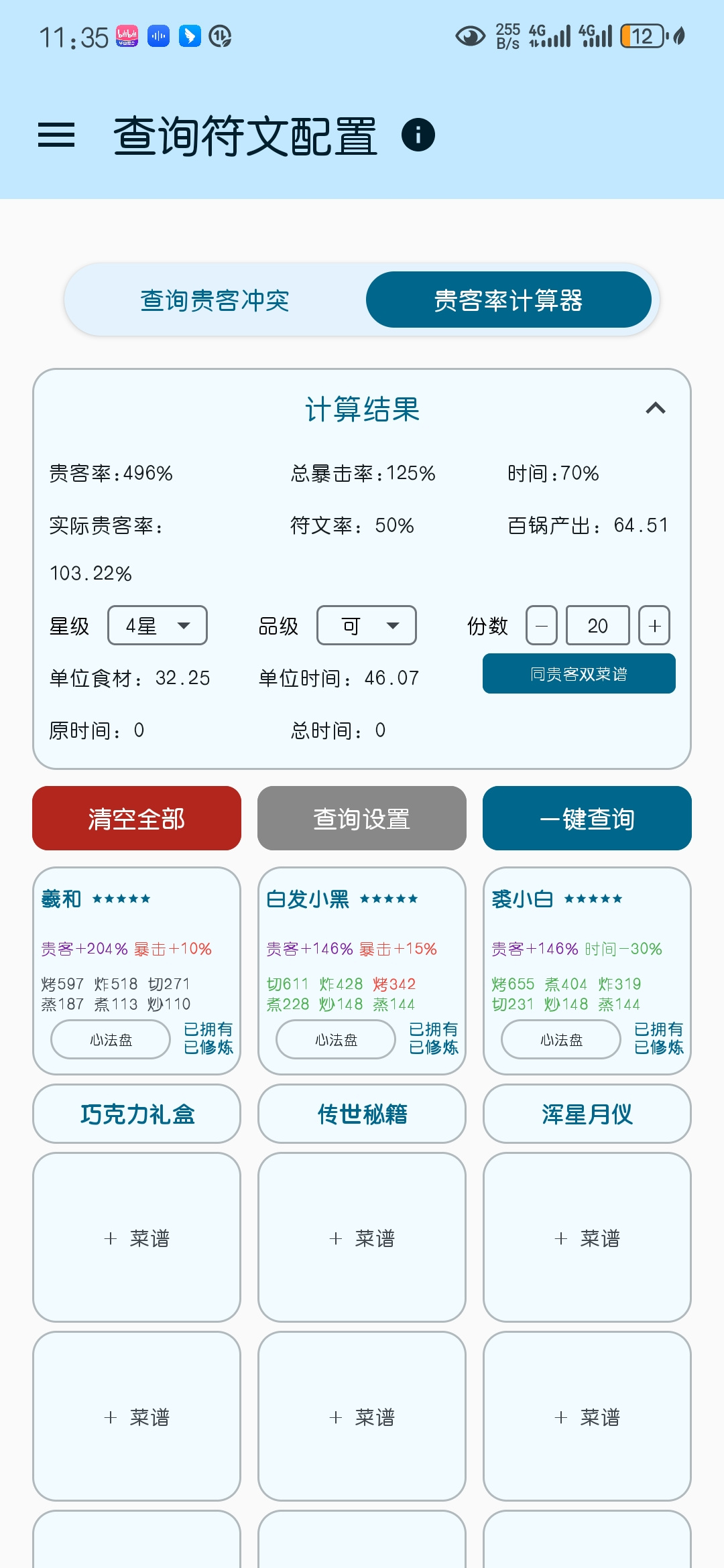Select the 贵客率计算器 tab
The height and width of the screenshot is (1568, 724).
pos(508,300)
